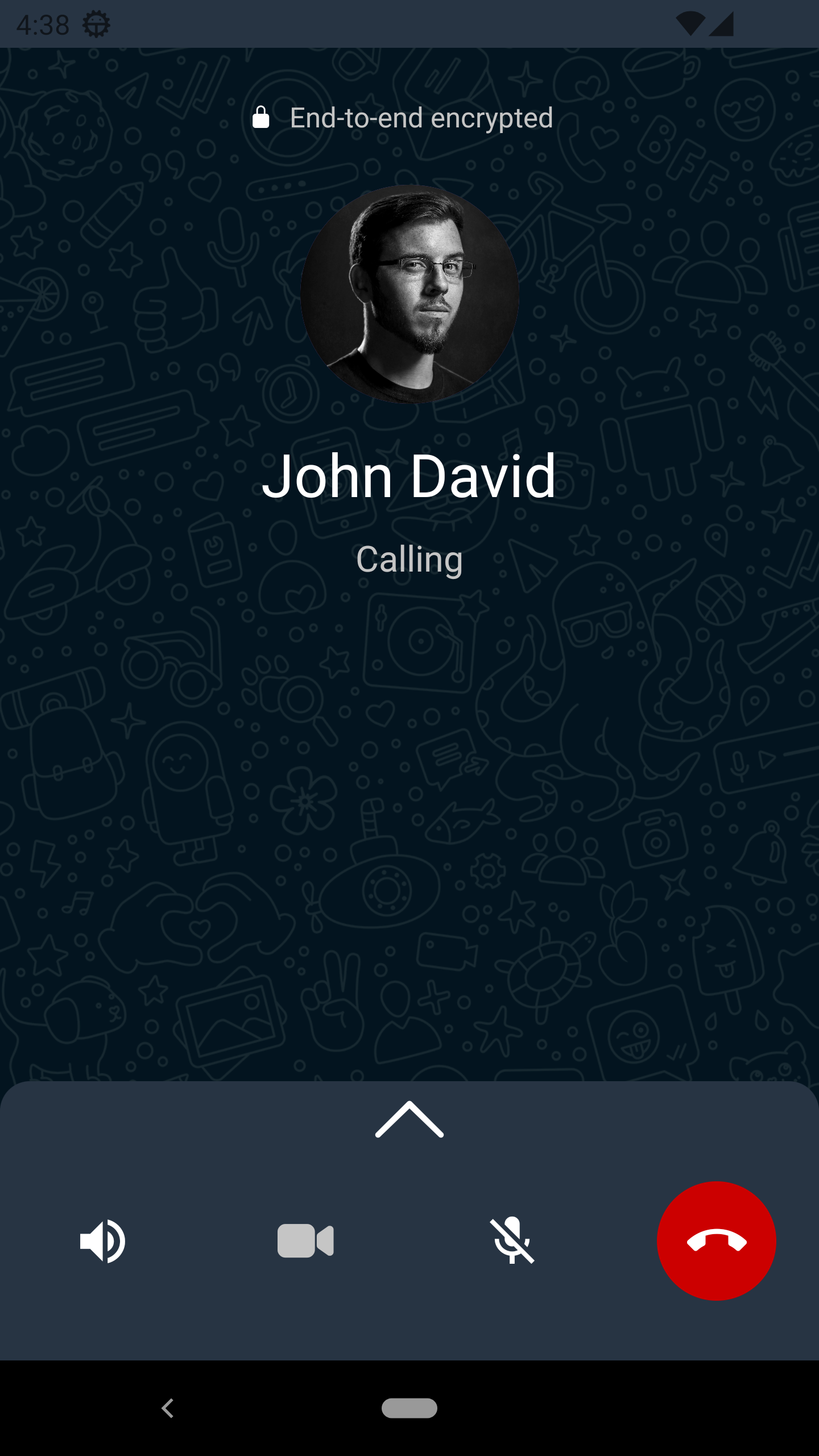Toggle camera on for video calling
The image size is (819, 1456).
[307, 1242]
